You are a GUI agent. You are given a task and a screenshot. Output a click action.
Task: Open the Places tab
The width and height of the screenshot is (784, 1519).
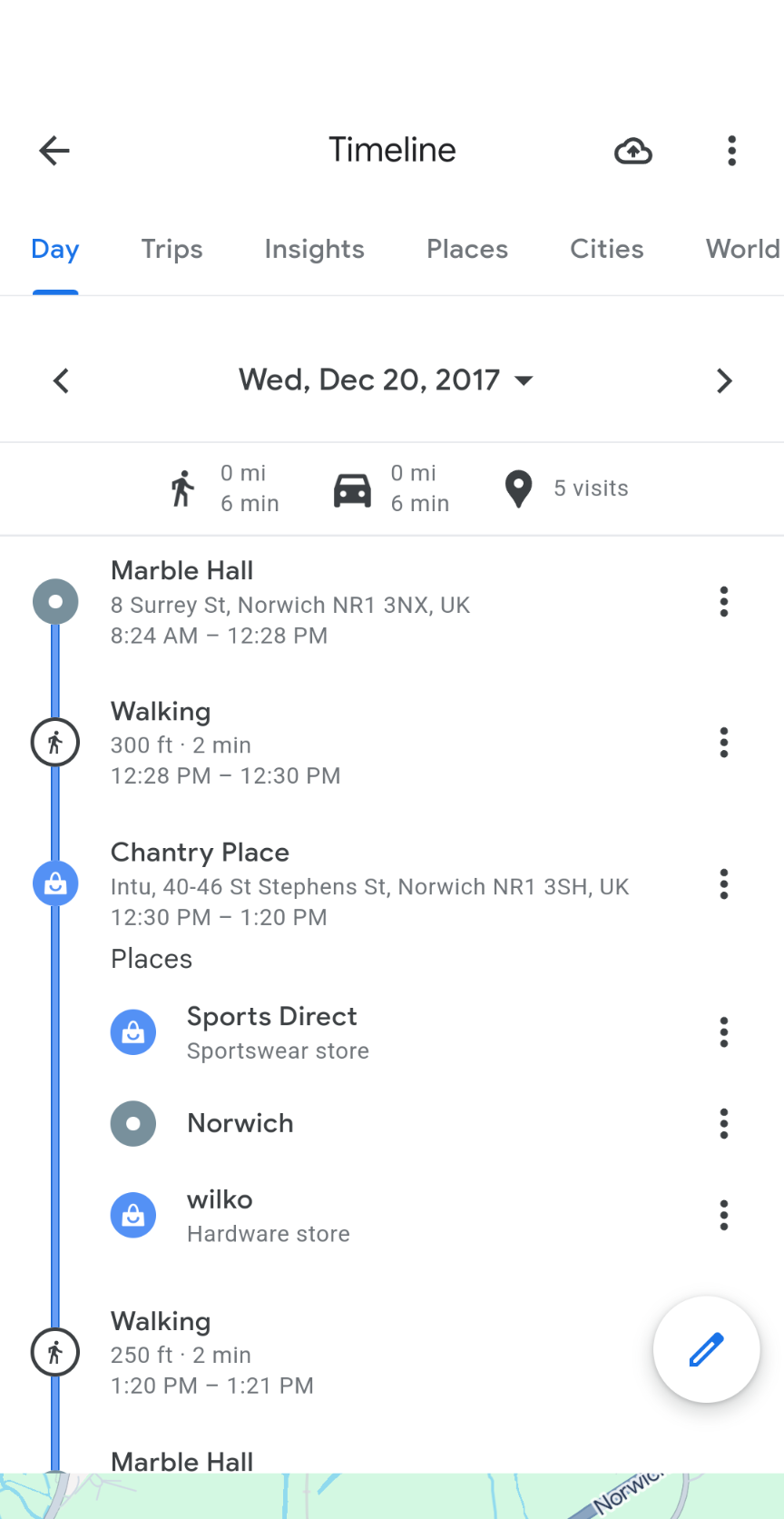[x=467, y=250]
